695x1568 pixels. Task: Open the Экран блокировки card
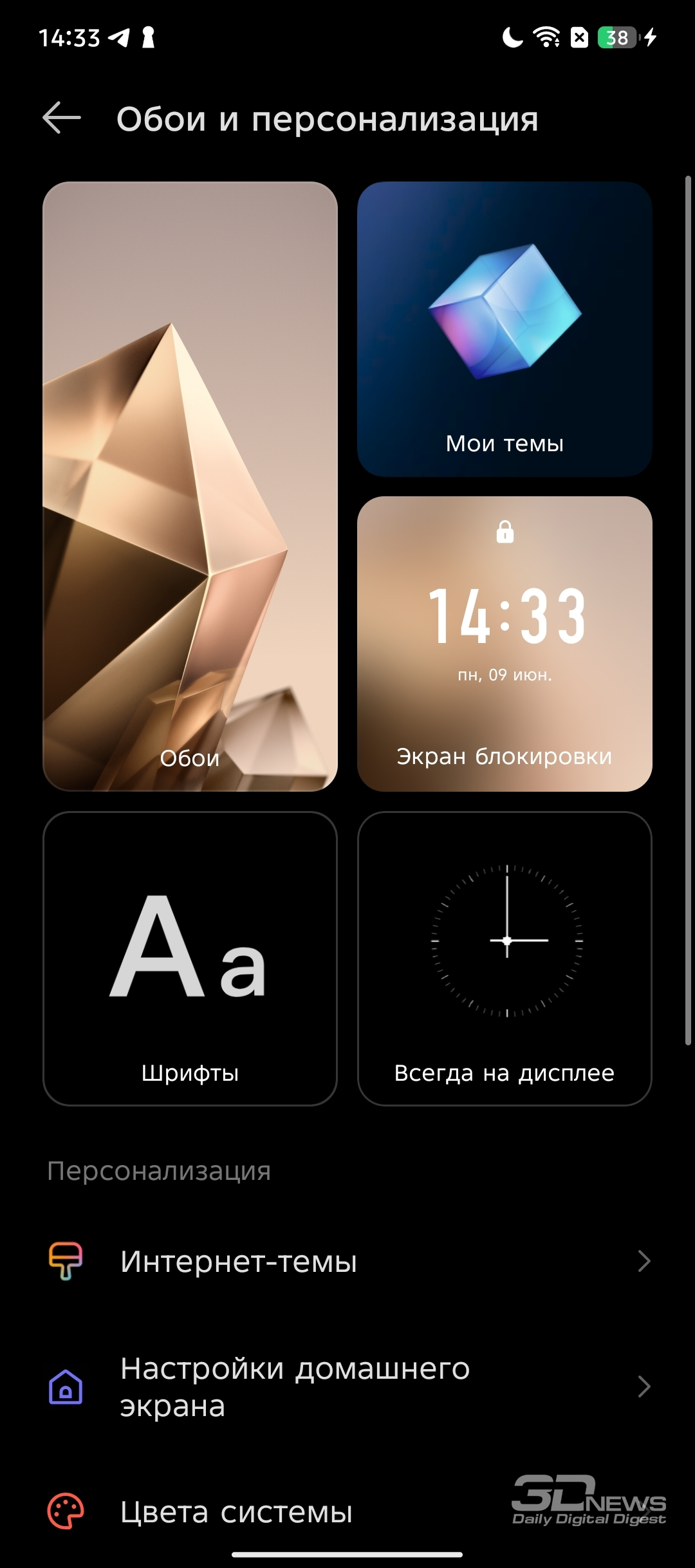pos(505,644)
